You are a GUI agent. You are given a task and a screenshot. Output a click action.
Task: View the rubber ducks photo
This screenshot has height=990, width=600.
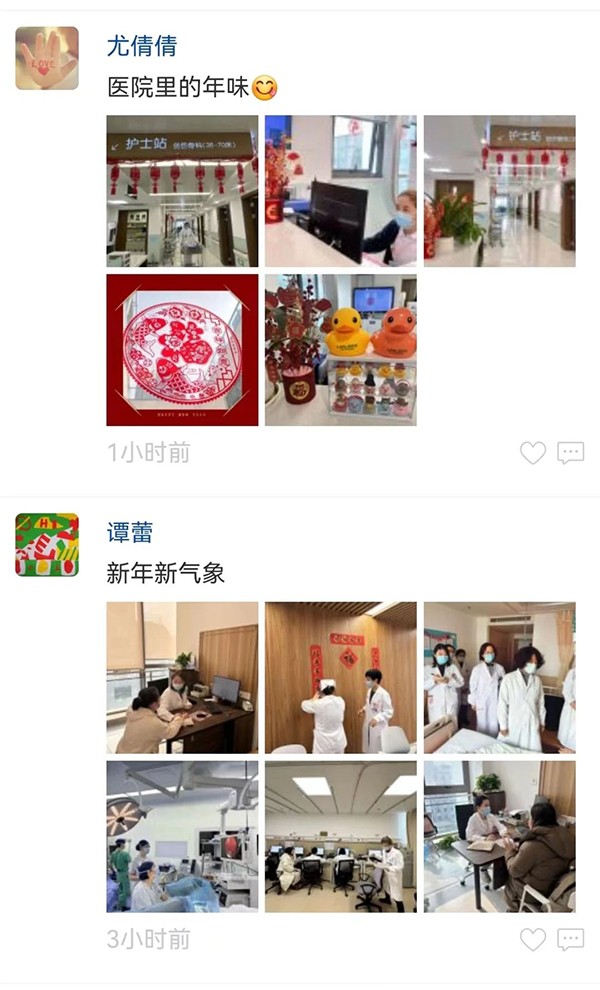[x=340, y=350]
